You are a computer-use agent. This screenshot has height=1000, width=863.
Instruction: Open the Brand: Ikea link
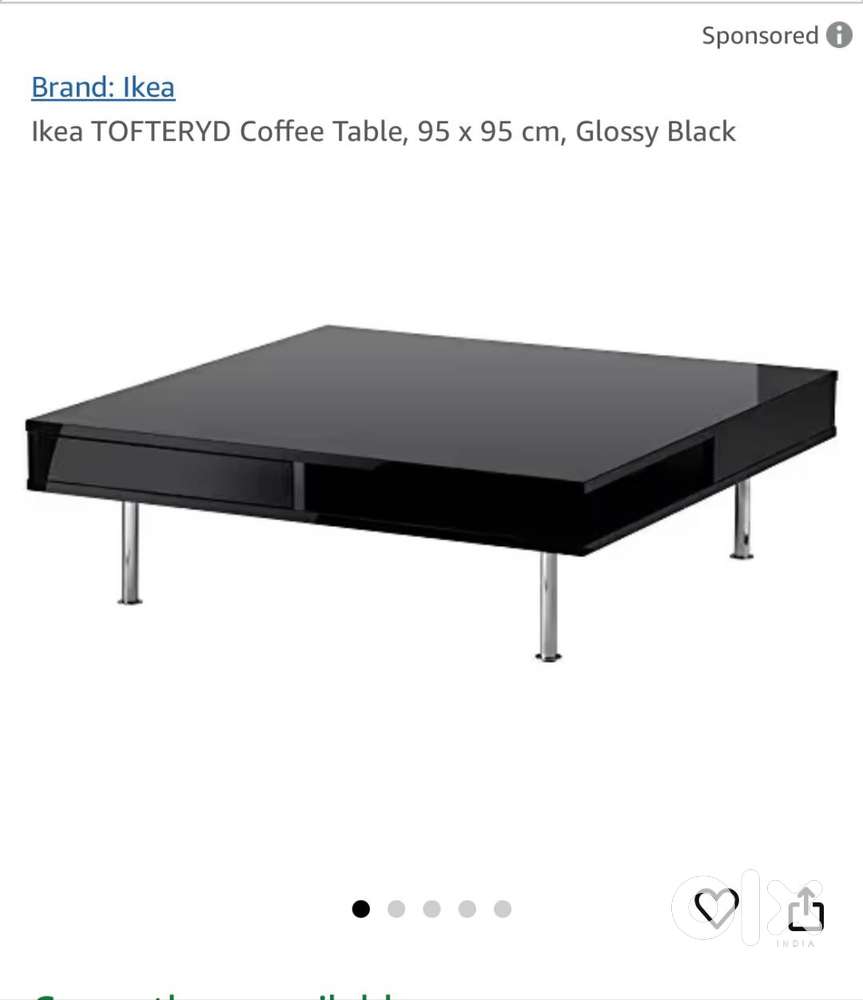pyautogui.click(x=103, y=87)
